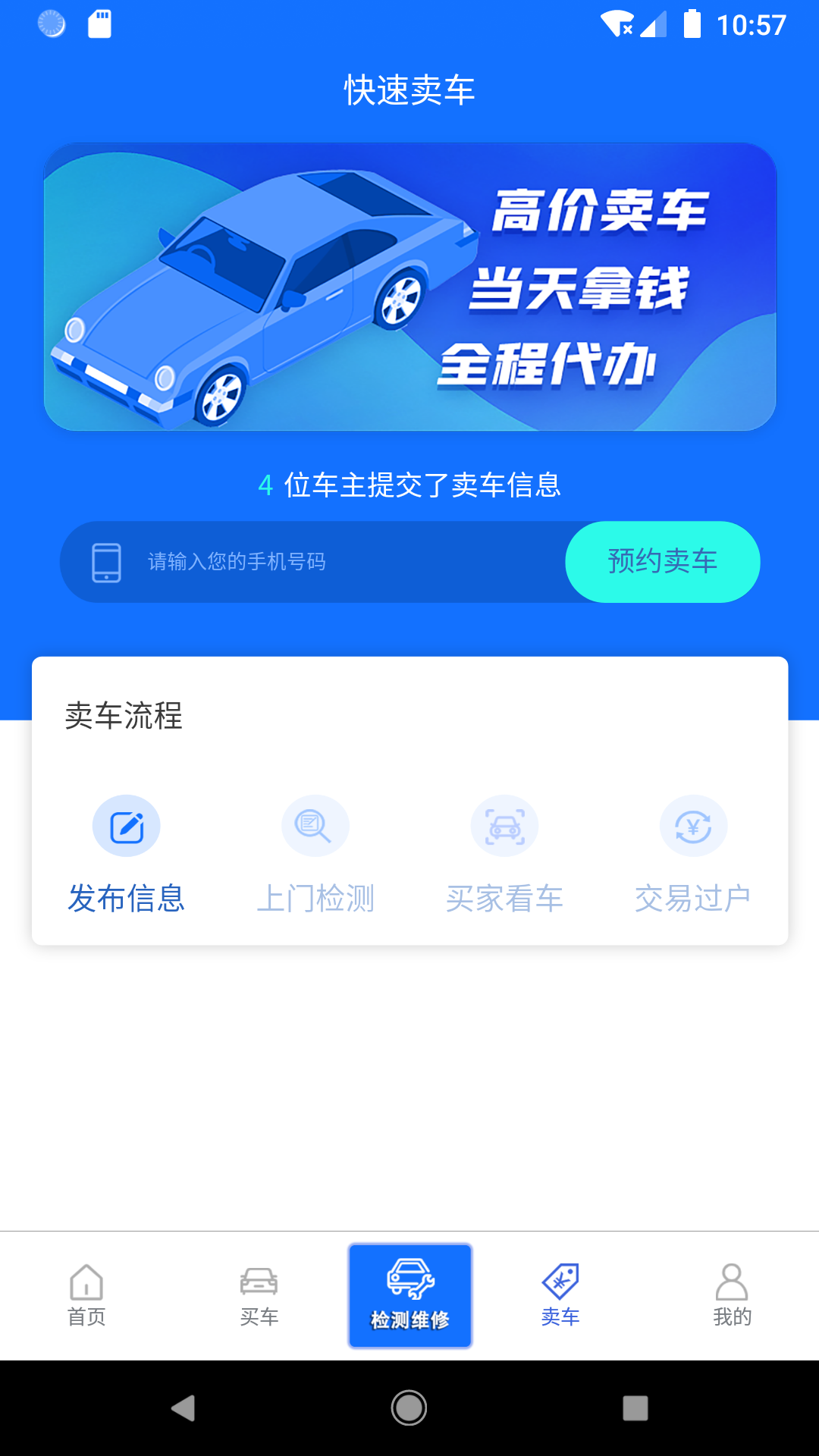Tap the 预约卖车 button
The width and height of the screenshot is (819, 1456).
(662, 562)
